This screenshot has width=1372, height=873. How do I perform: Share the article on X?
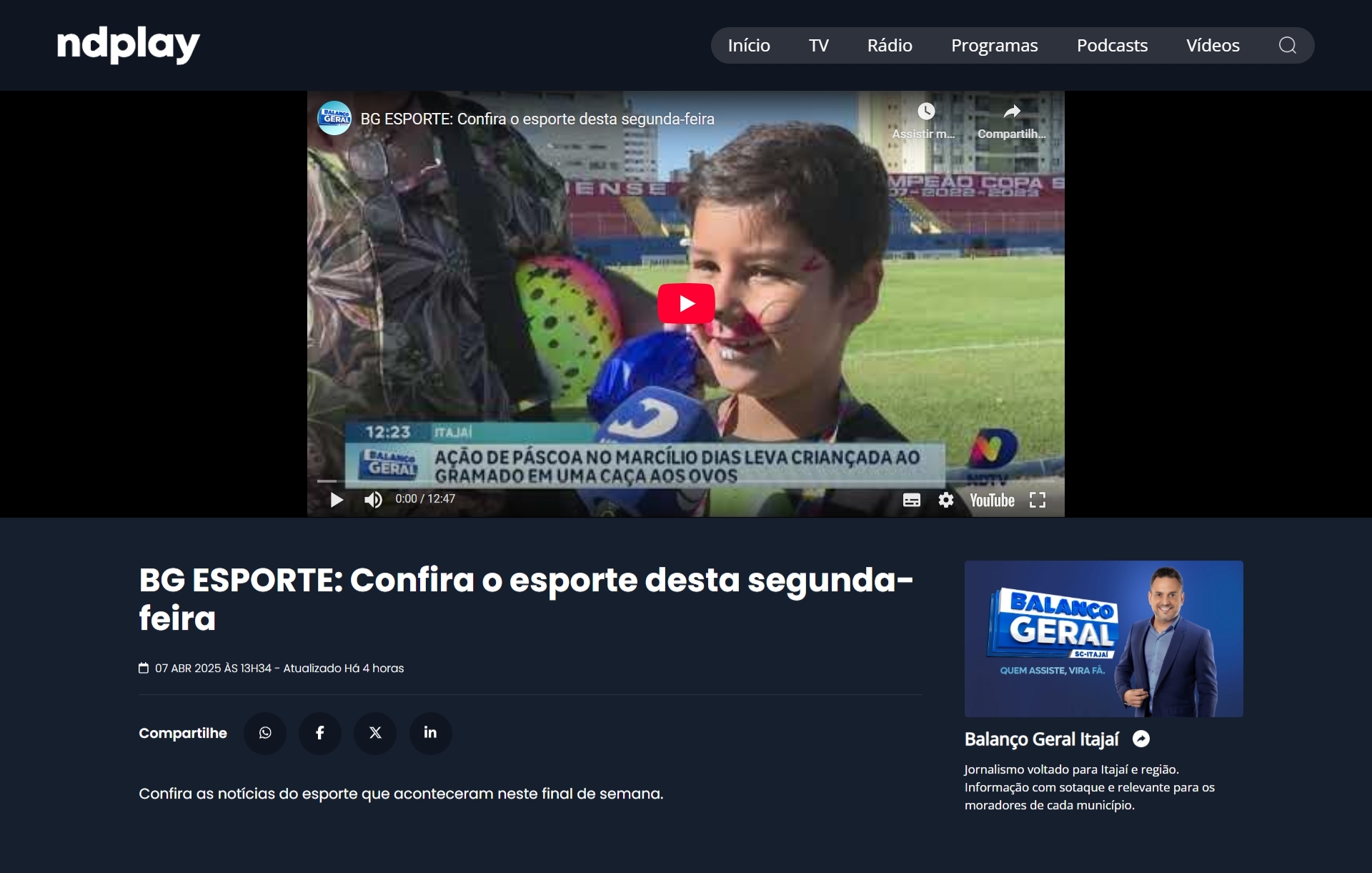tap(375, 733)
